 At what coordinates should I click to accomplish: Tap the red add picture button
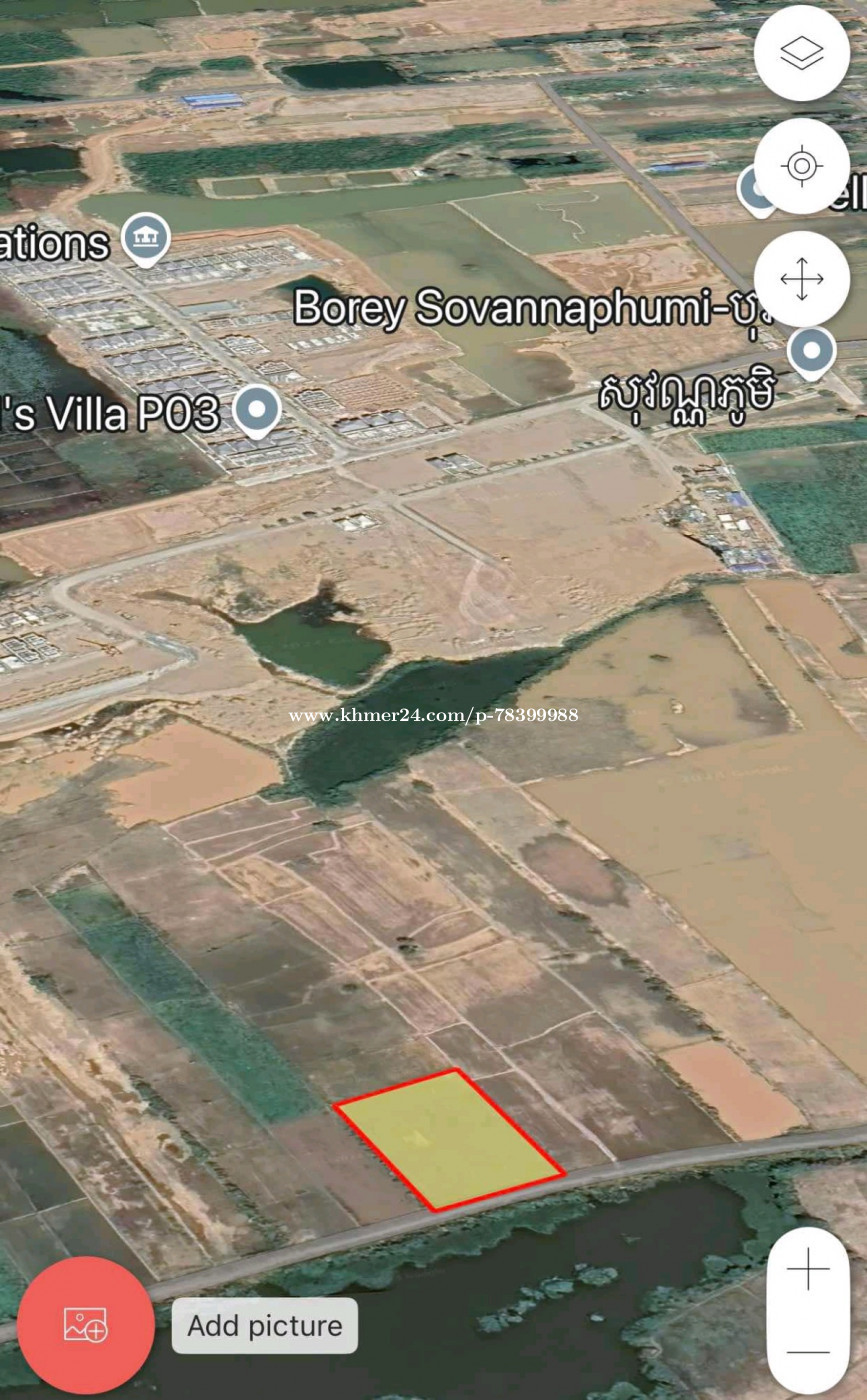tap(86, 1325)
